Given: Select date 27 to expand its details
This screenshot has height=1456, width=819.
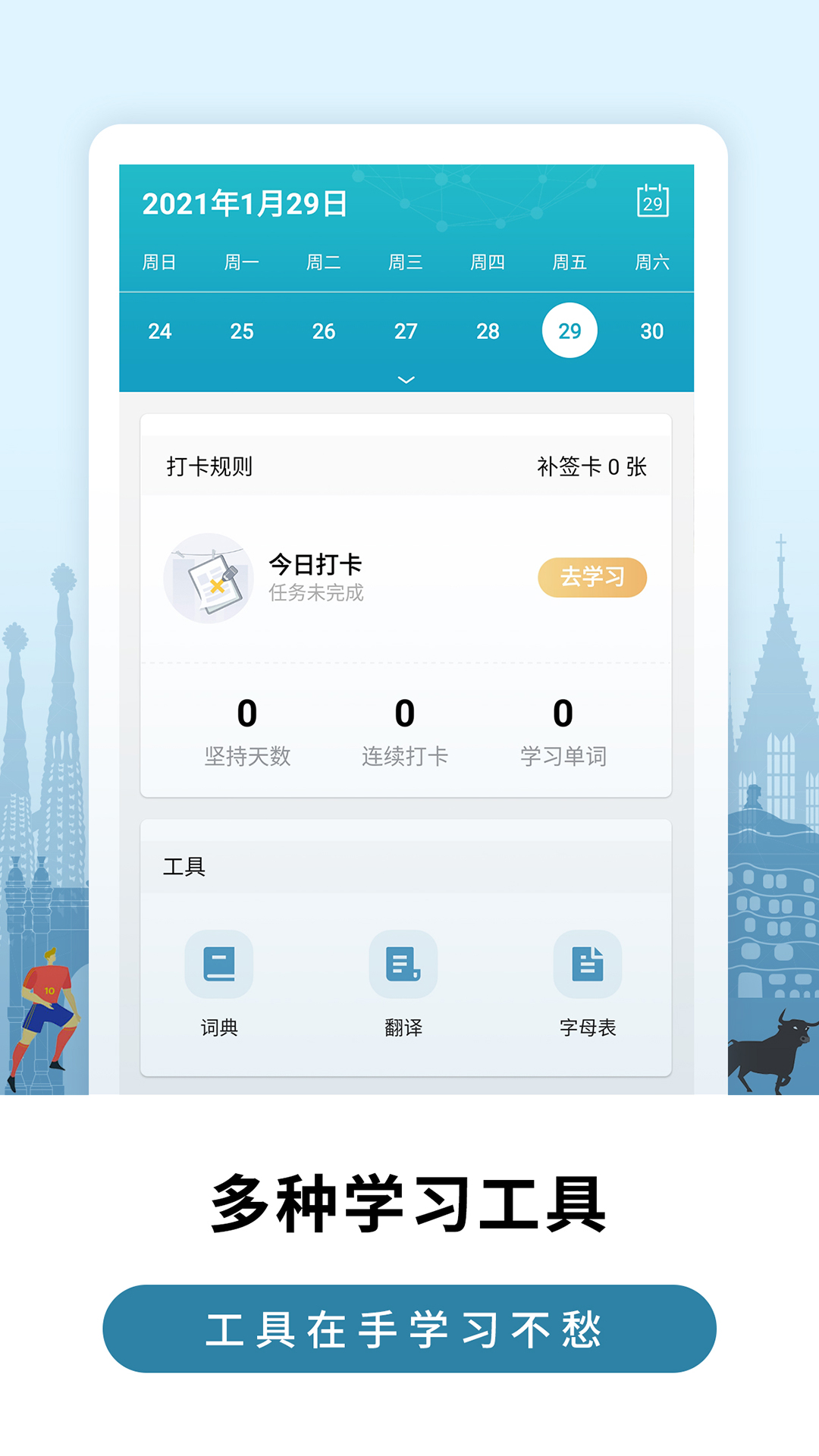Looking at the screenshot, I should tap(406, 331).
